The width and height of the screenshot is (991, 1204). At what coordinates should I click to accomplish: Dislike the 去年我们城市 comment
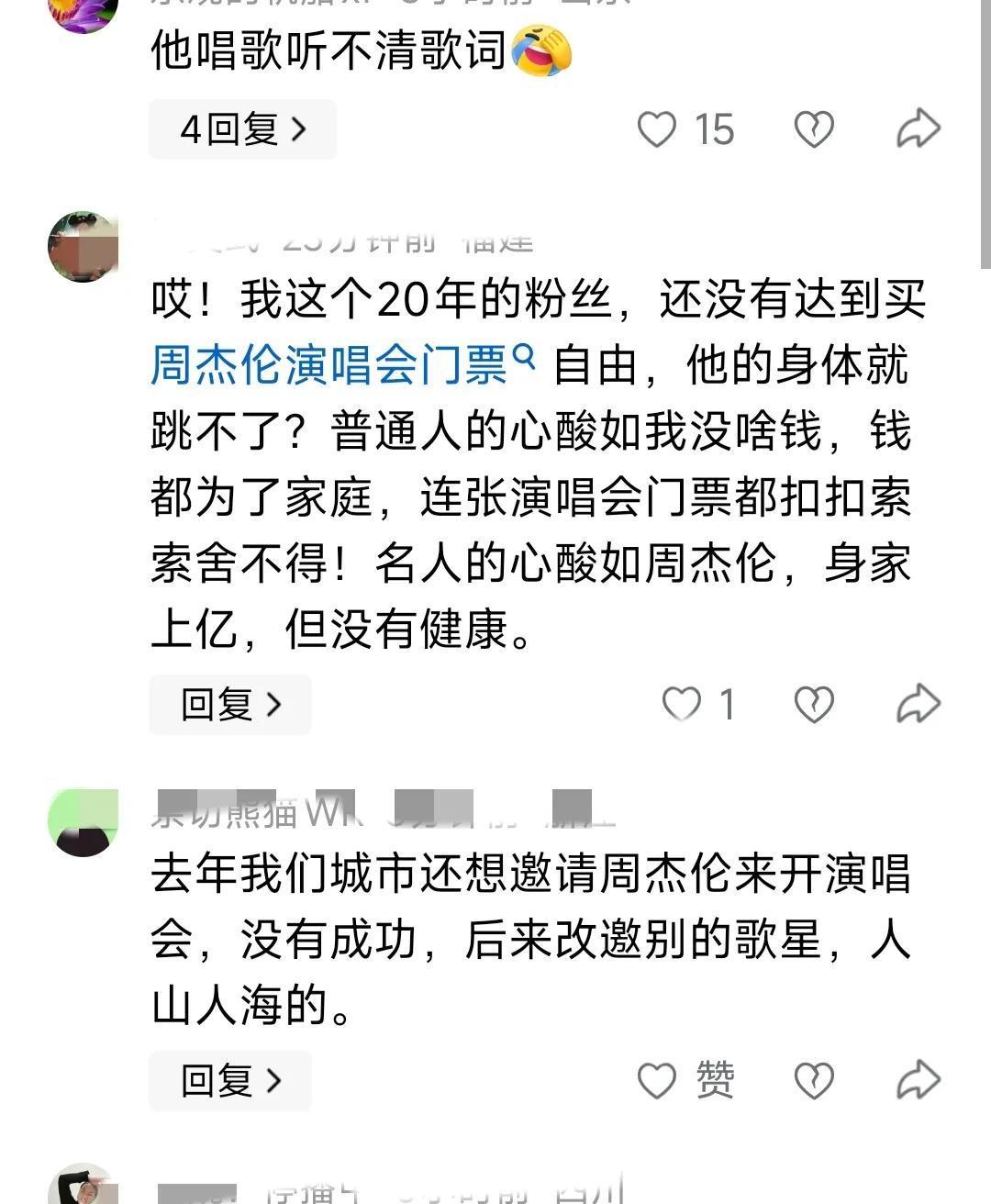814,1080
